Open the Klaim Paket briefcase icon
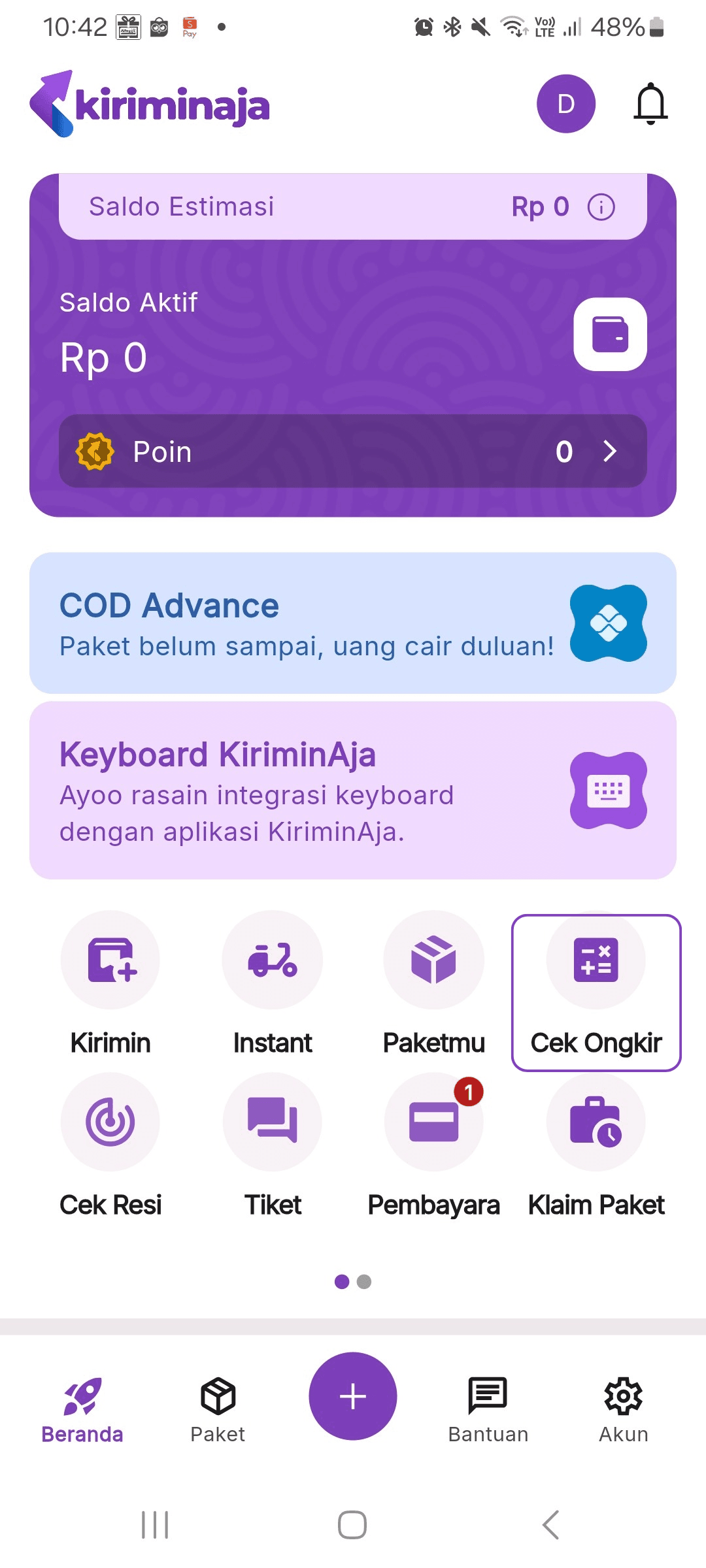Viewport: 706px width, 1568px height. (x=596, y=1121)
